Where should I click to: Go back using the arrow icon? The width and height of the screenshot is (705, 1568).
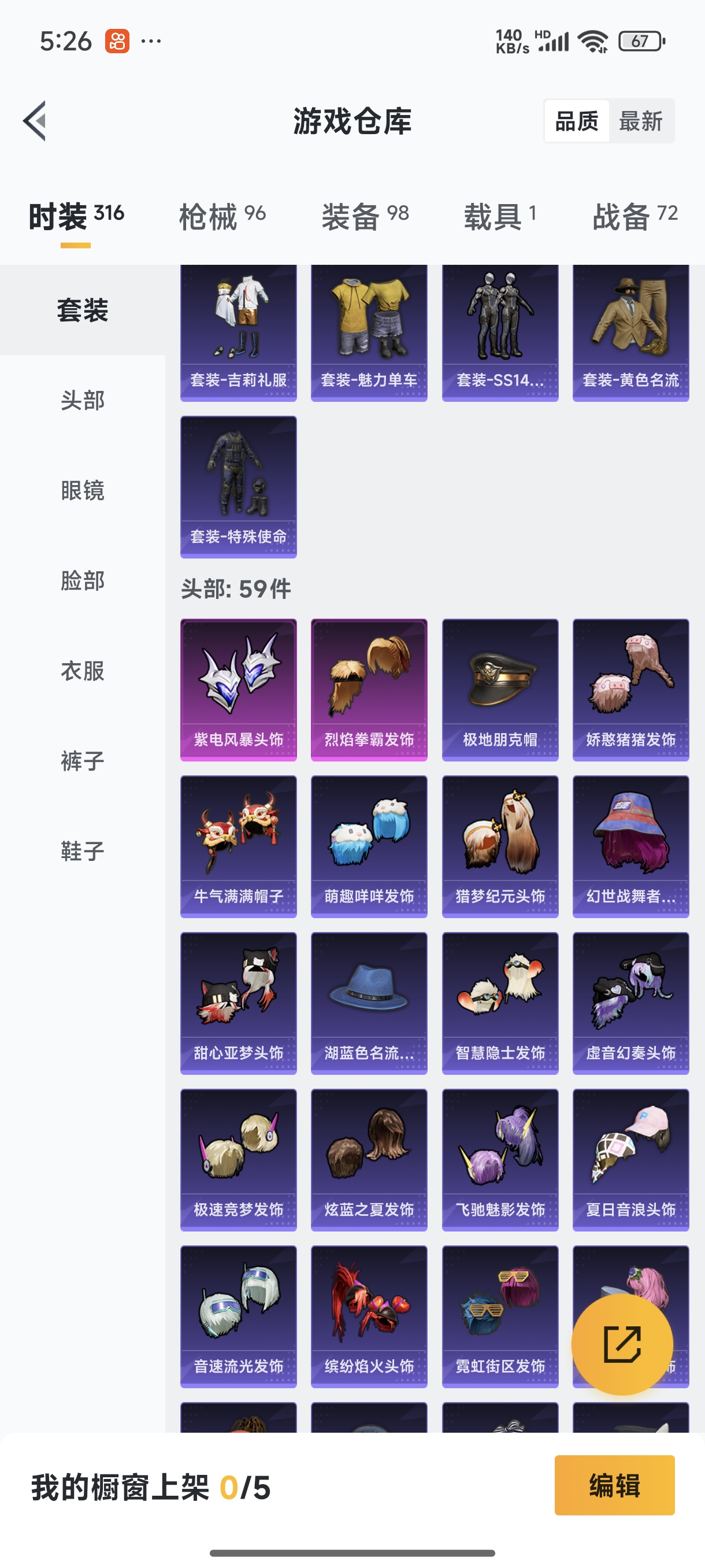point(35,120)
